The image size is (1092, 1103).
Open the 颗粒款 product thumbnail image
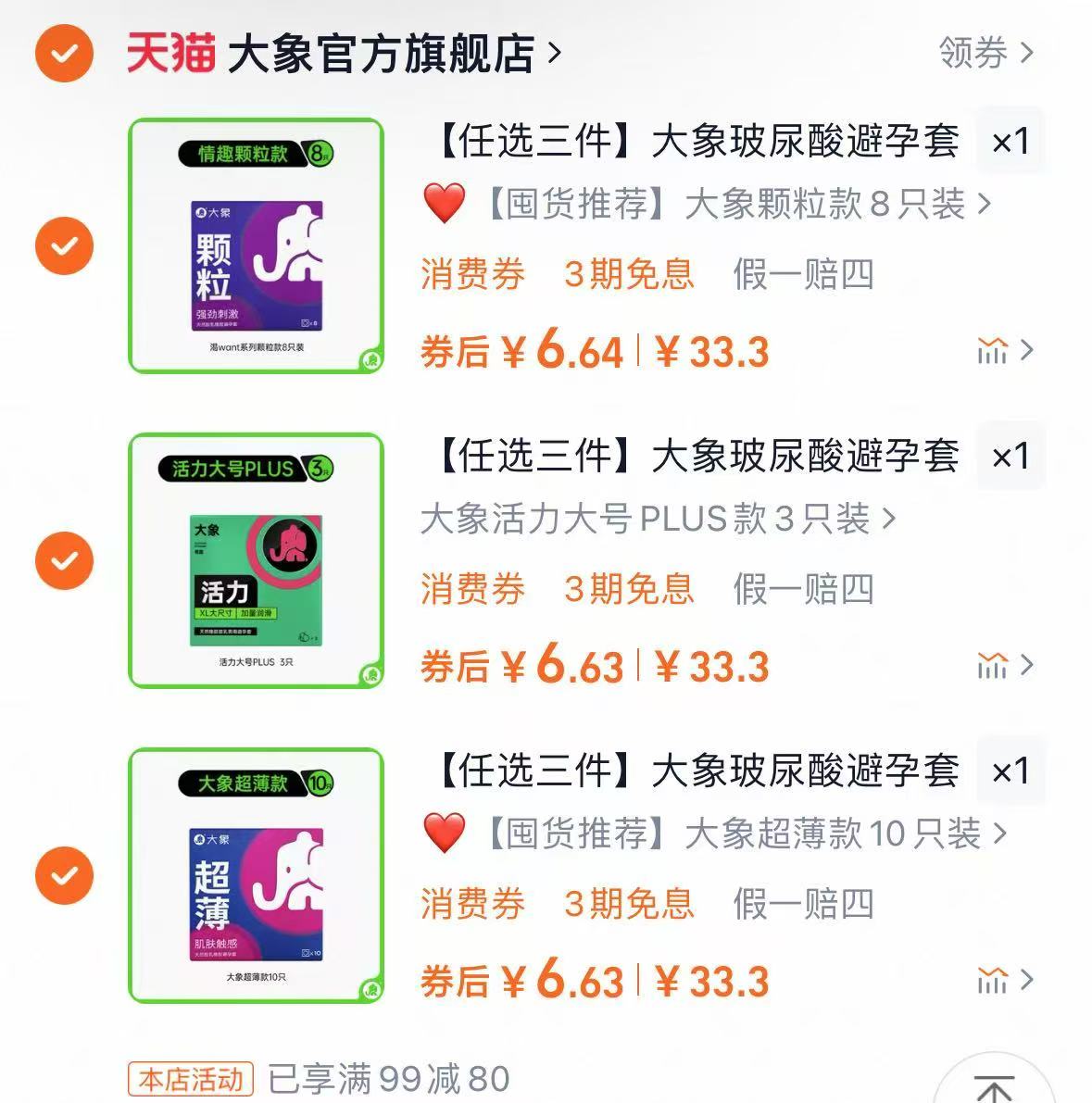[257, 247]
